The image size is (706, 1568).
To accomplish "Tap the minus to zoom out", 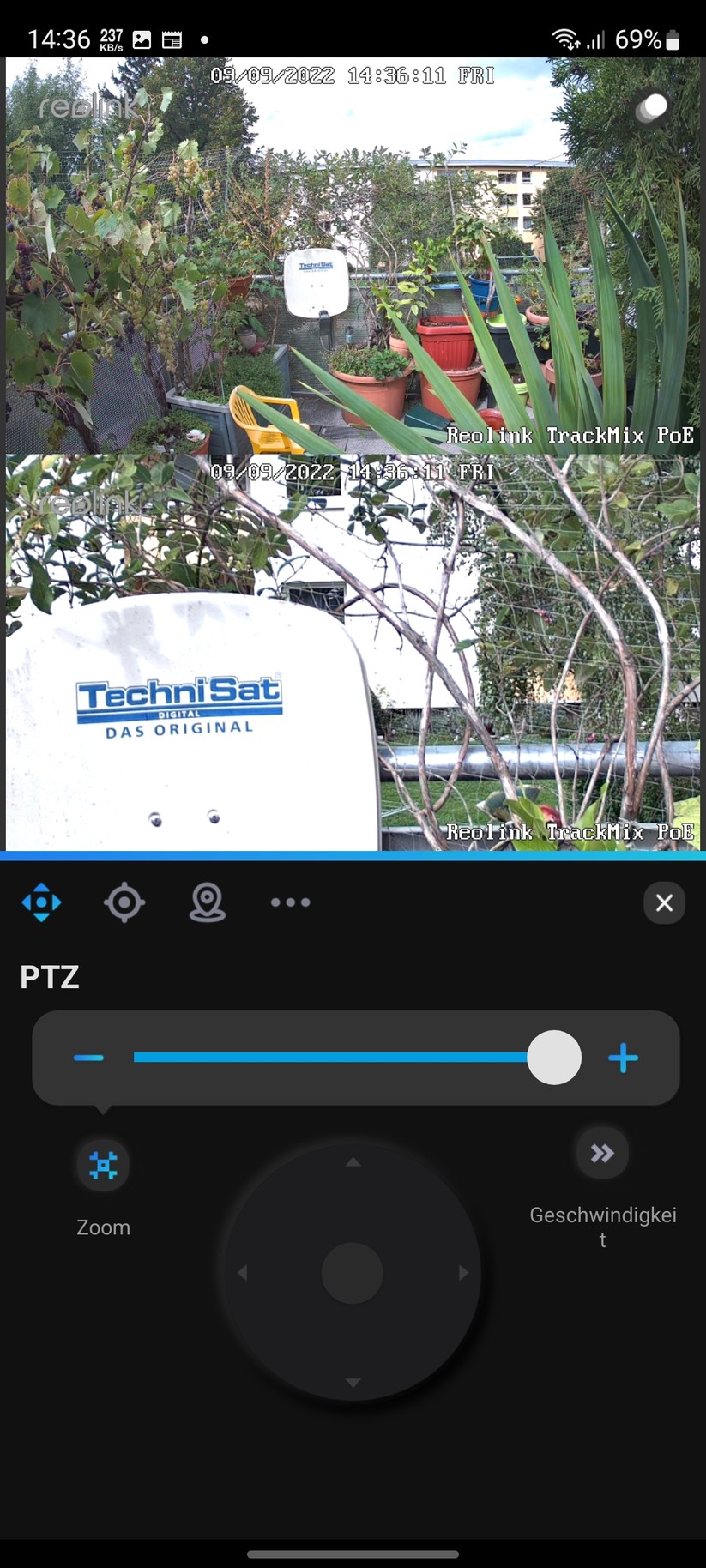I will [x=88, y=1058].
